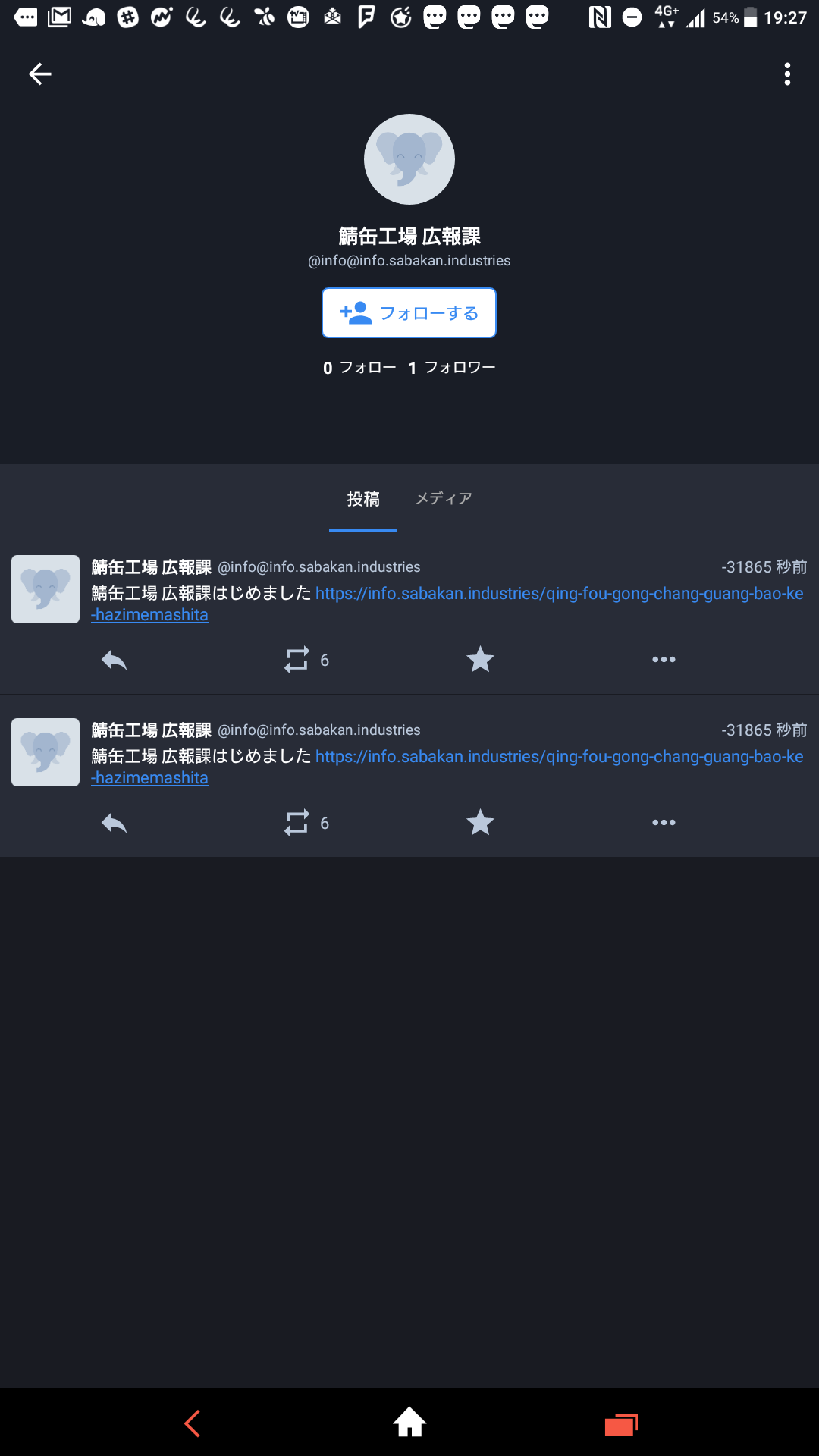Star the second post
Image resolution: width=819 pixels, height=1456 pixels.
click(x=480, y=823)
